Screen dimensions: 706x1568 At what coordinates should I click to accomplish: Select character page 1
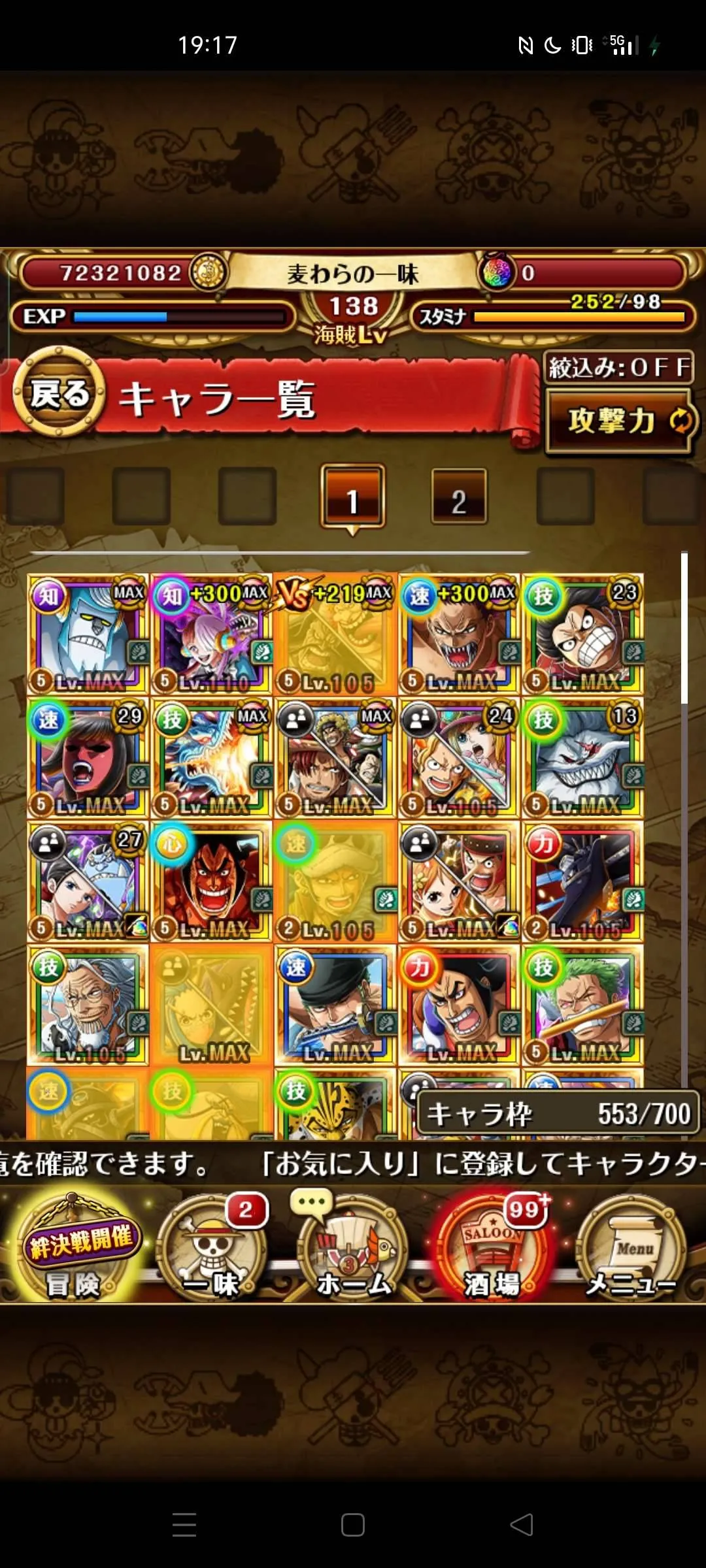[x=352, y=499]
